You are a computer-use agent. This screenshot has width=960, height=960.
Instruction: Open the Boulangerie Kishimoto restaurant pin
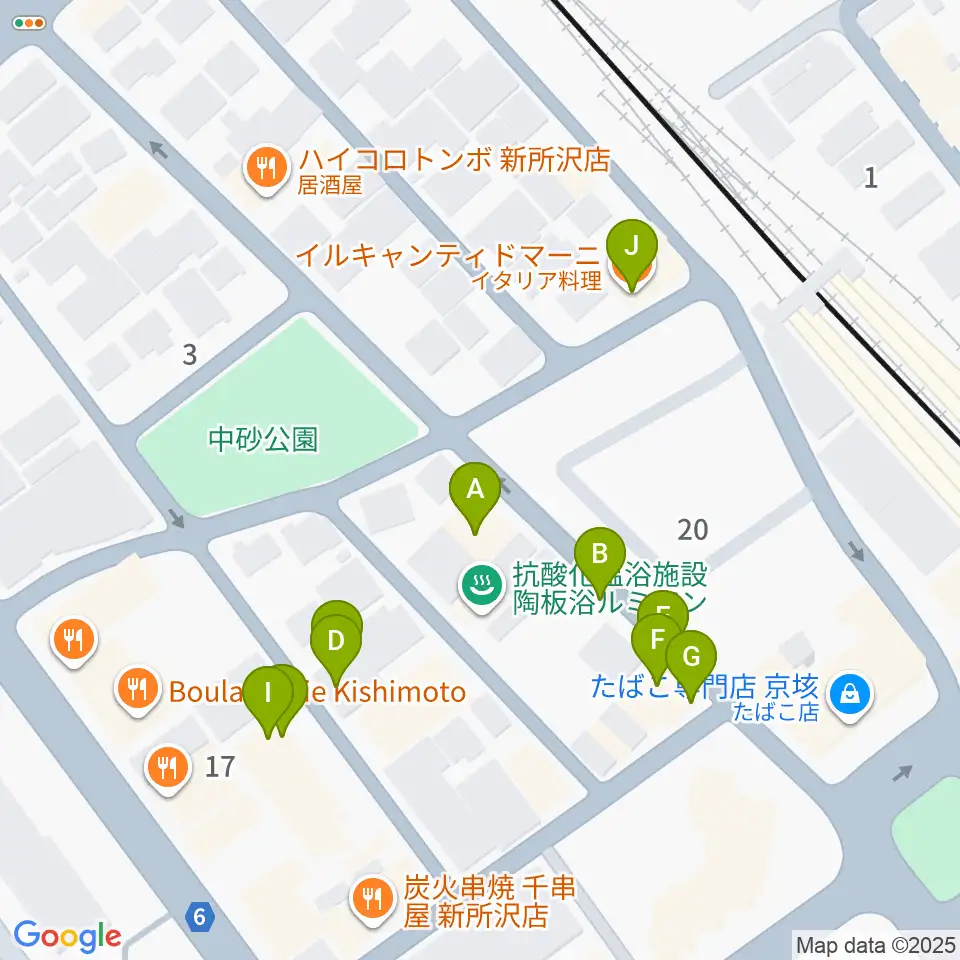(x=138, y=691)
